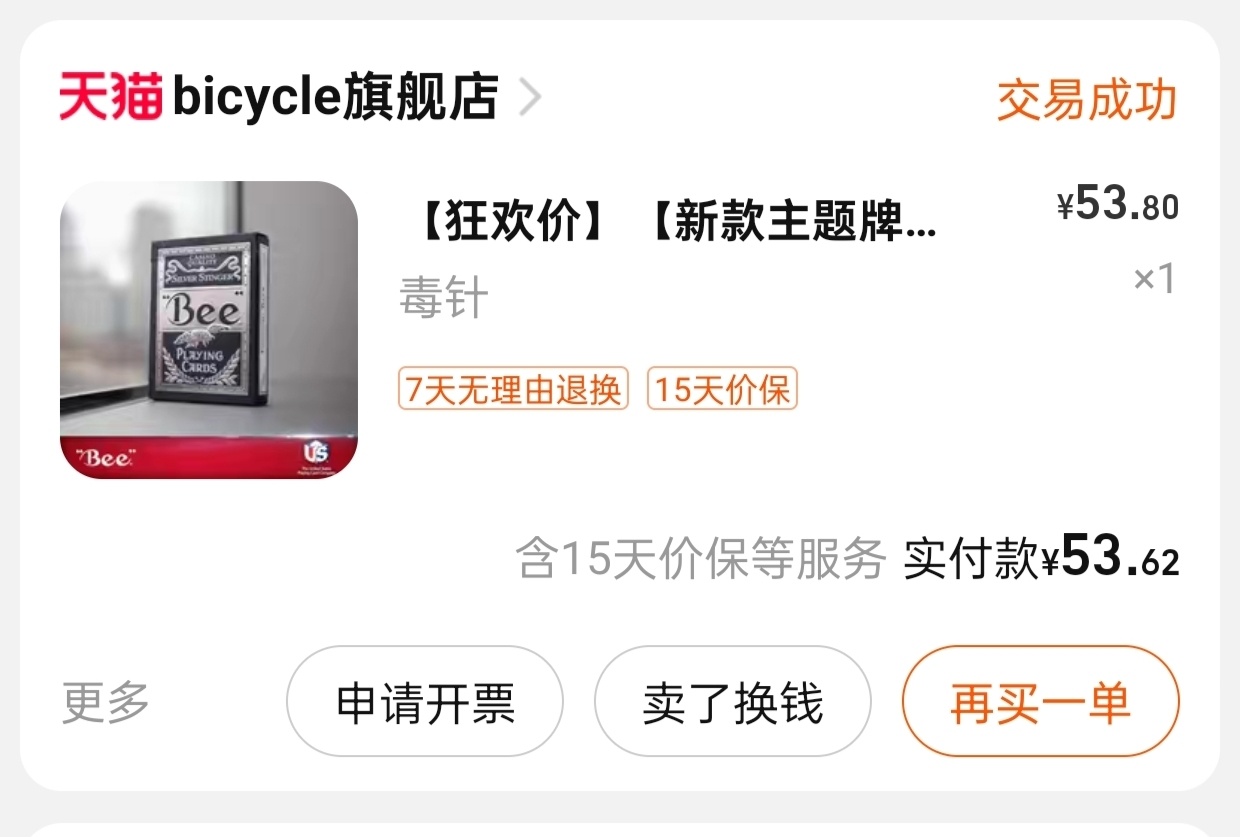Resell the item via 卖了换钱
Screen dimensions: 1240x837
pyautogui.click(x=732, y=702)
